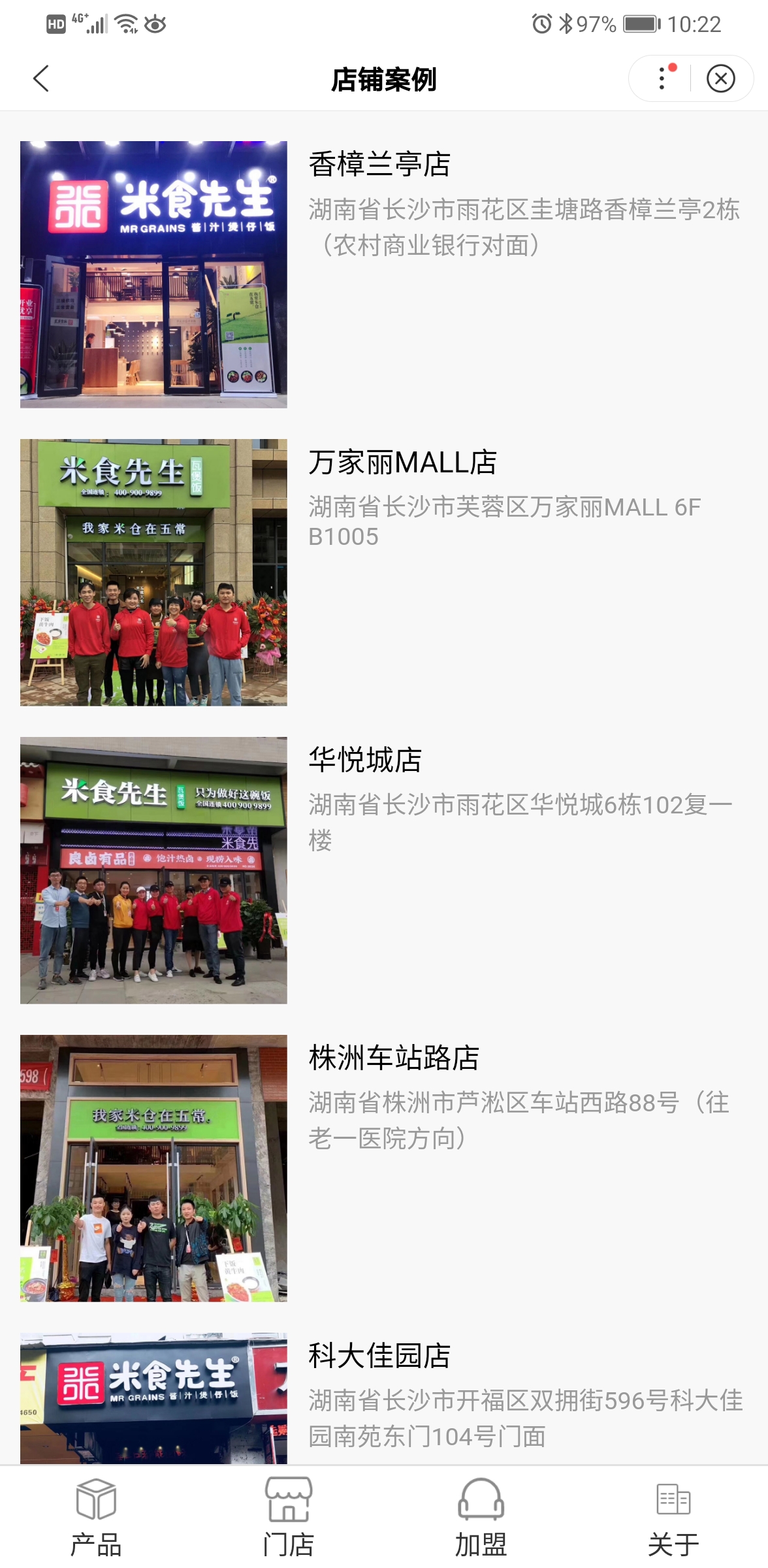Tap the alarm clock status bar icon
Image resolution: width=768 pixels, height=1568 pixels.
click(x=541, y=24)
